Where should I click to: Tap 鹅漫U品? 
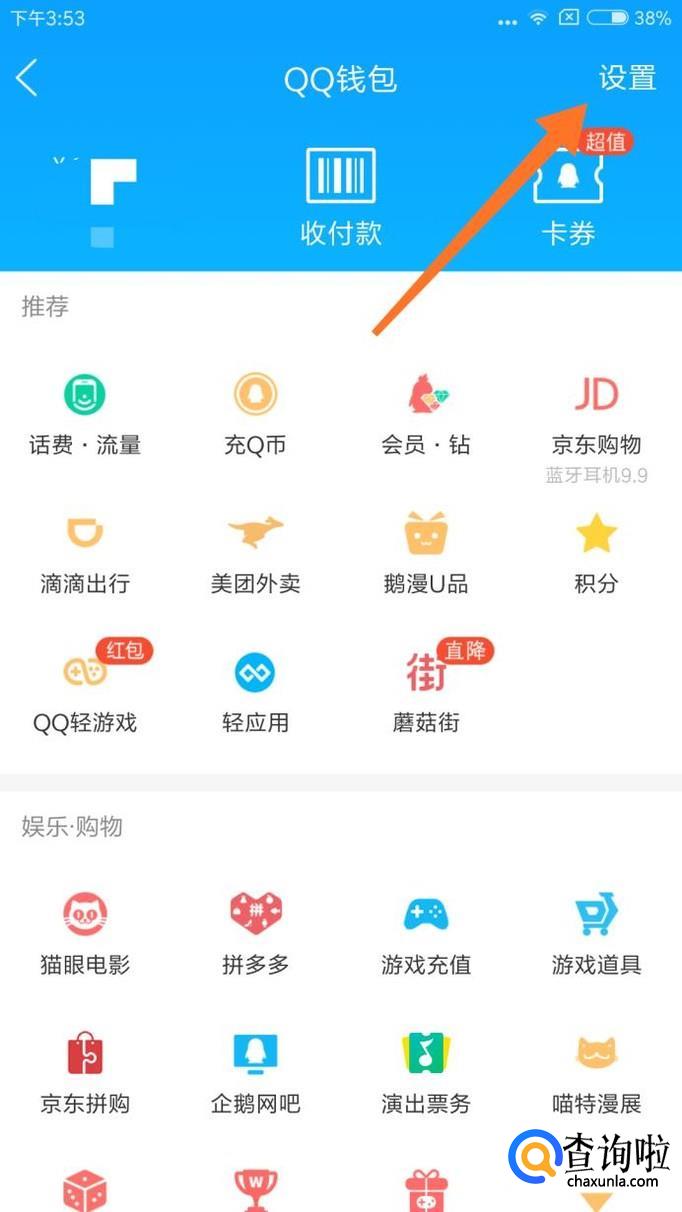click(426, 553)
